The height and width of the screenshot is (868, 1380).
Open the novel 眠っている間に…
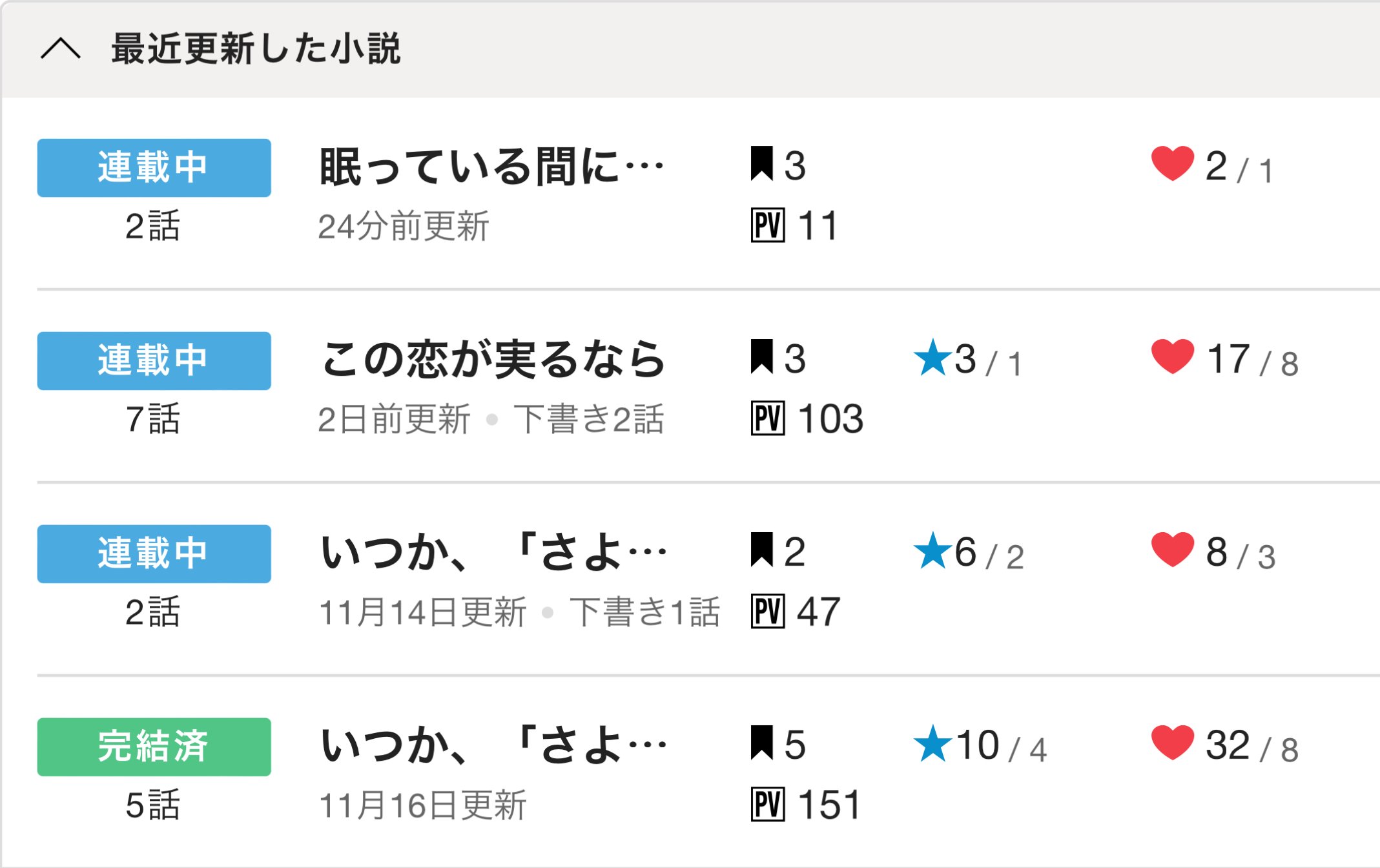[491, 167]
